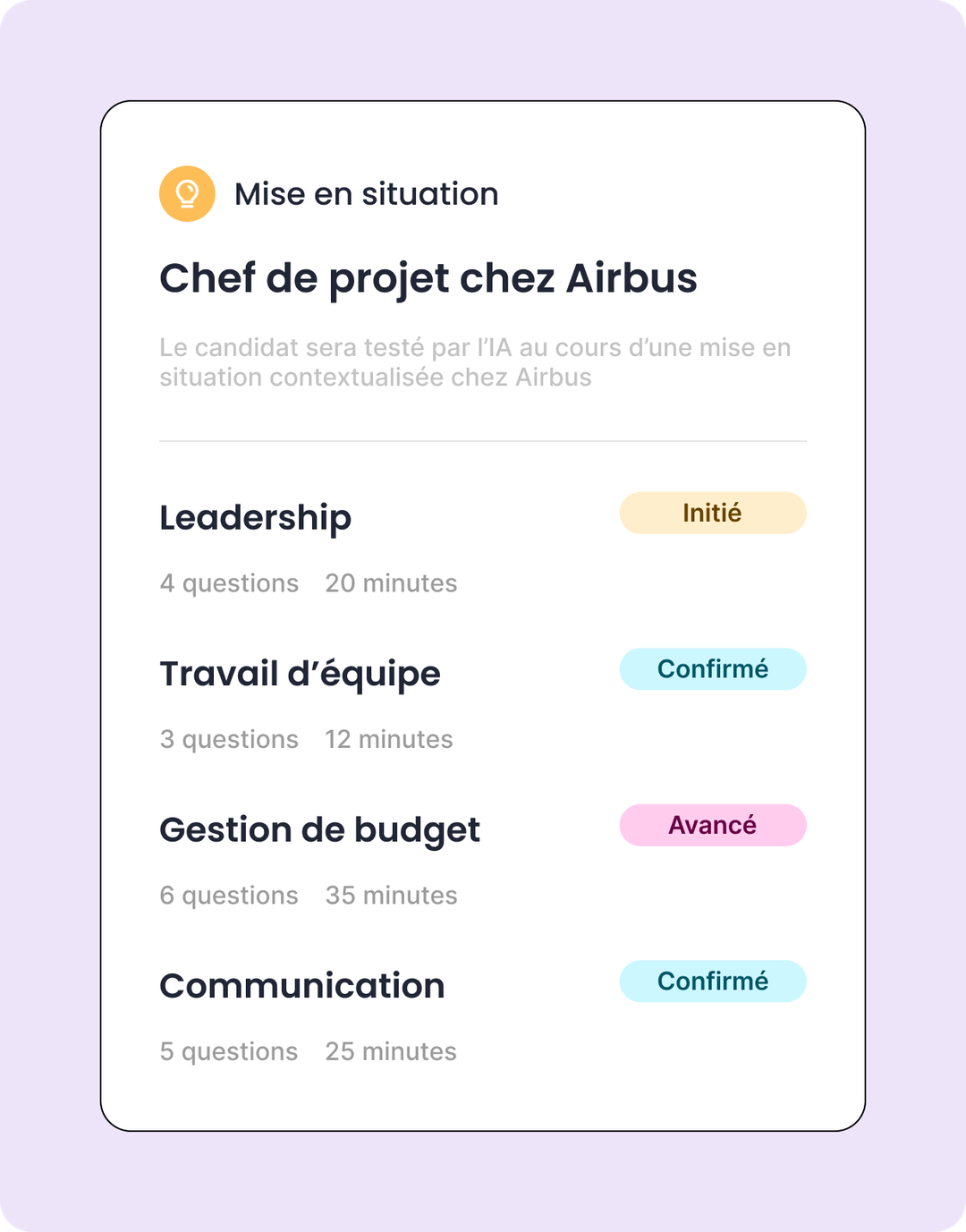Viewport: 966px width, 1232px height.
Task: Click the Communication section heading
Action: pos(301,985)
